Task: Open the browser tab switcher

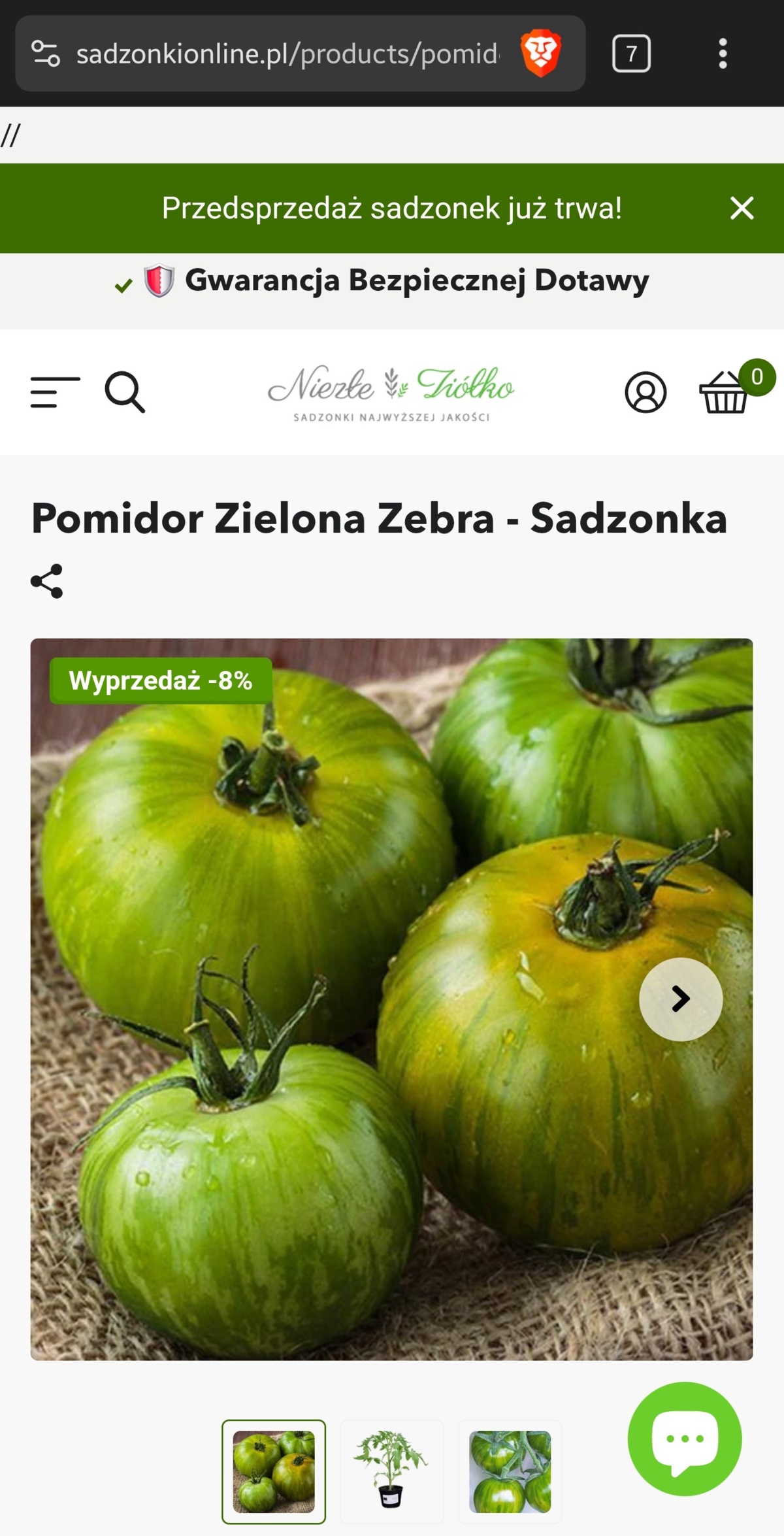Action: 631,54
